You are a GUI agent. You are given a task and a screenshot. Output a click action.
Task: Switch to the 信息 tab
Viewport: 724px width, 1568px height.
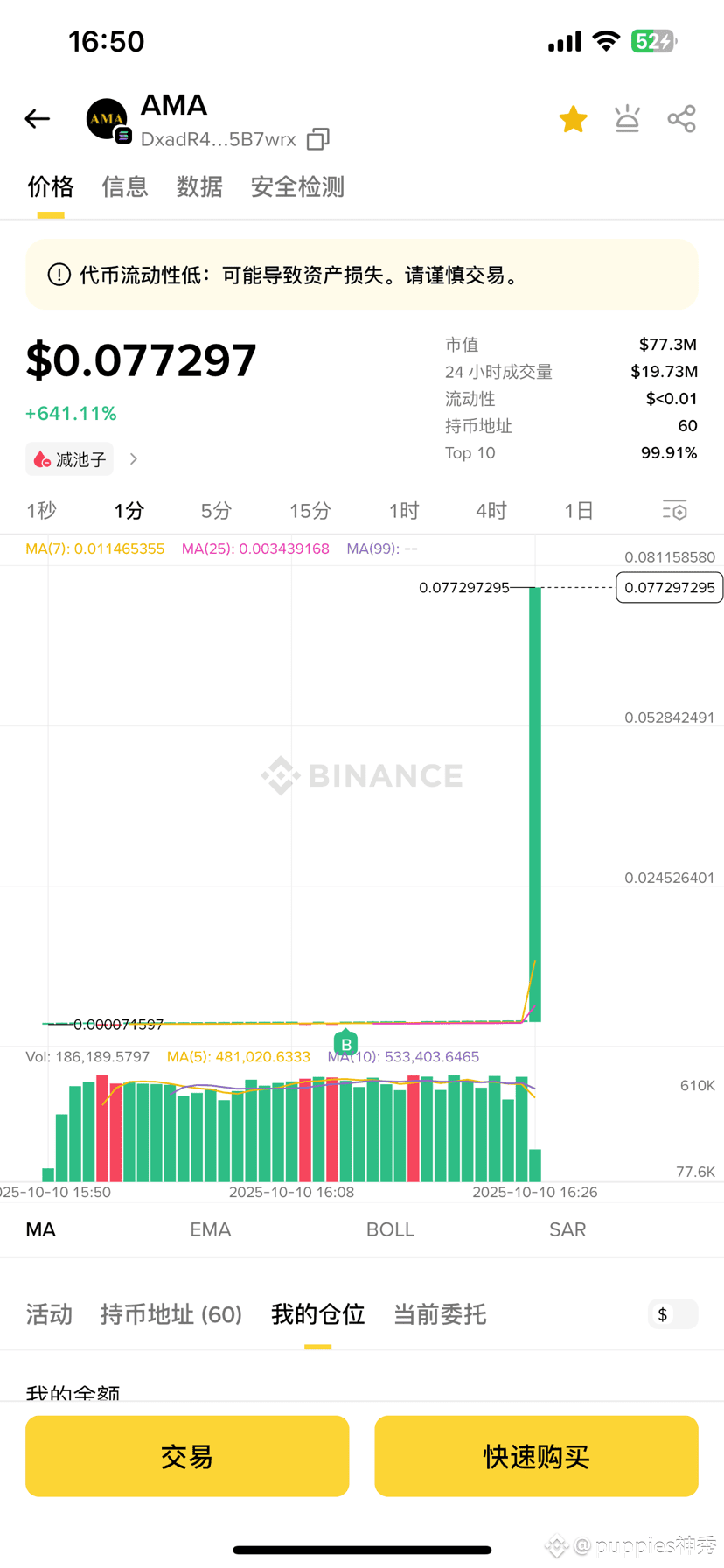coord(124,186)
